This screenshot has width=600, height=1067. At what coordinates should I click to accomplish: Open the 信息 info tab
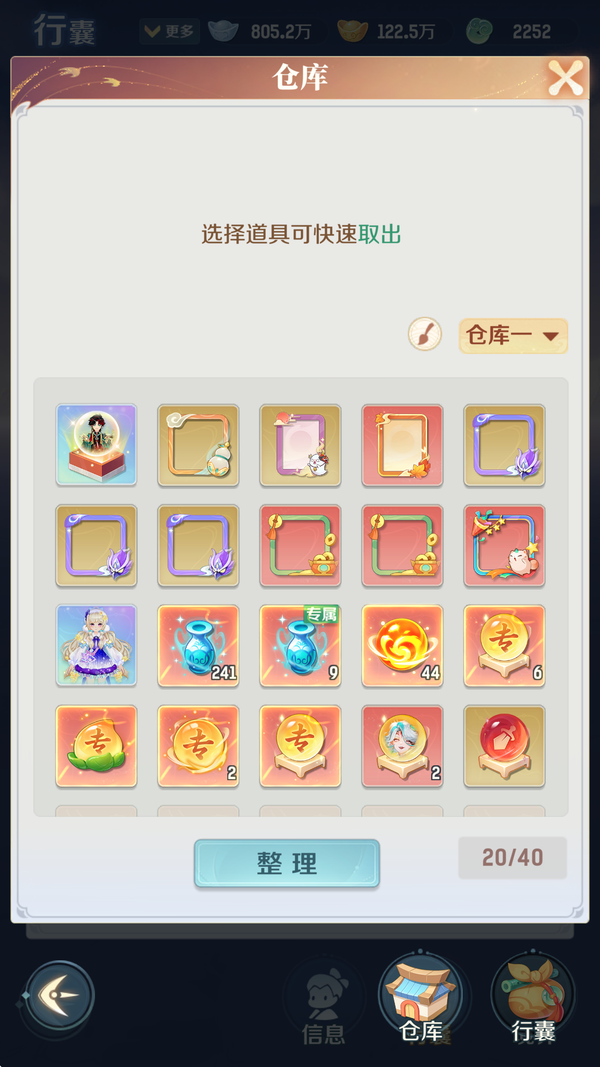pos(323,1003)
